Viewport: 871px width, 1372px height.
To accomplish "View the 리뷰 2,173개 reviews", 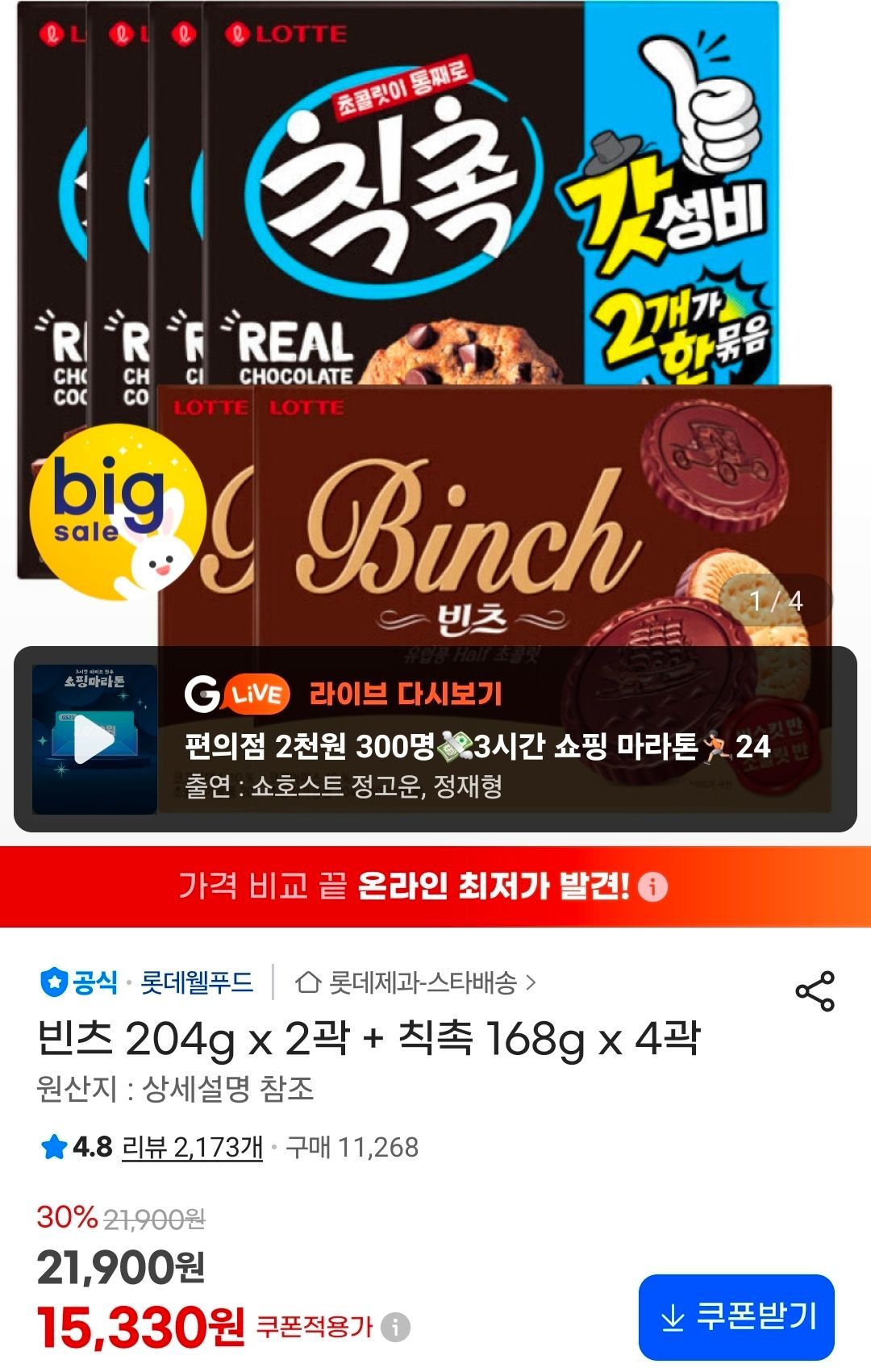I will pyautogui.click(x=192, y=1147).
